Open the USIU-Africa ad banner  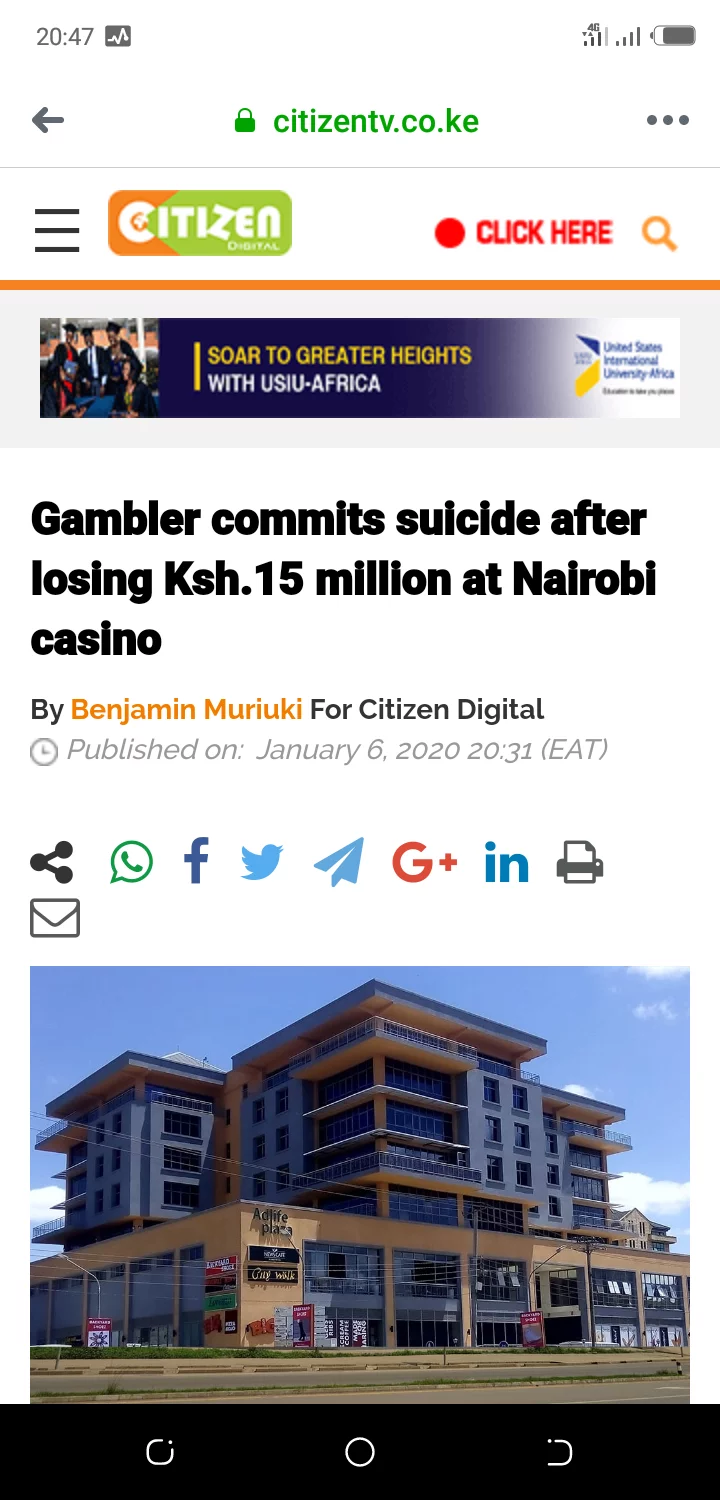click(360, 367)
